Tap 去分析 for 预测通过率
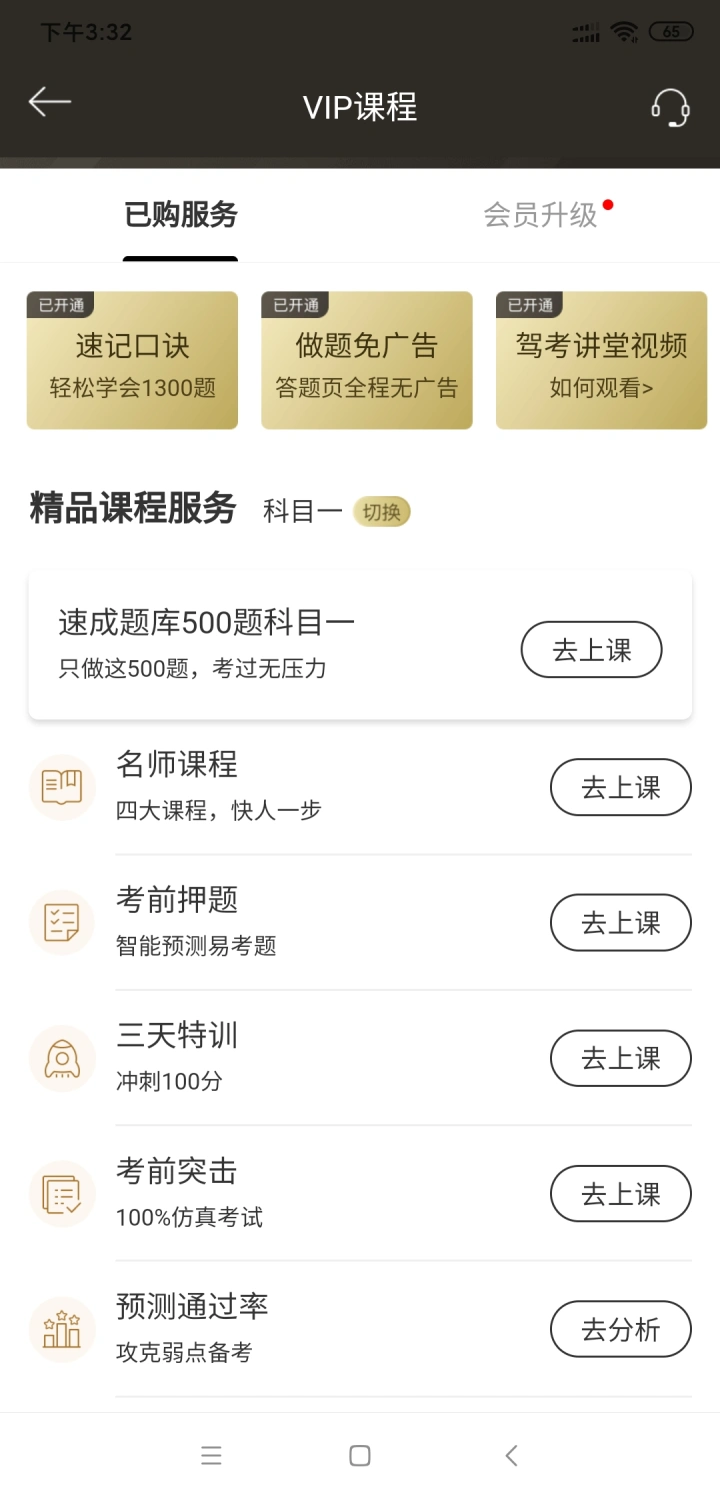The width and height of the screenshot is (720, 1499). click(621, 1329)
